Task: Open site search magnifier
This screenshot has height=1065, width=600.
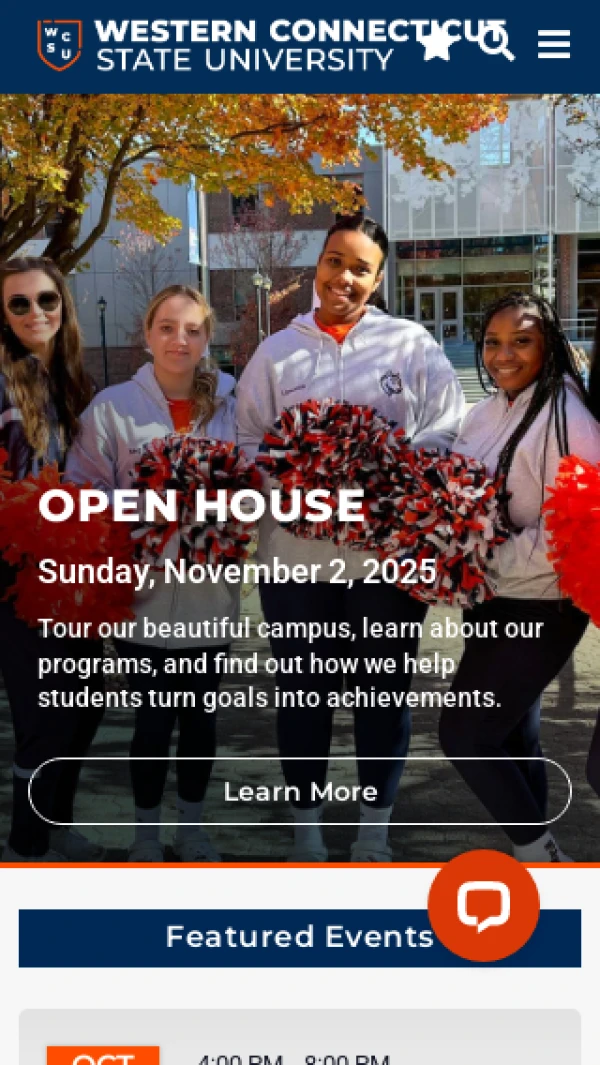Action: [x=496, y=43]
